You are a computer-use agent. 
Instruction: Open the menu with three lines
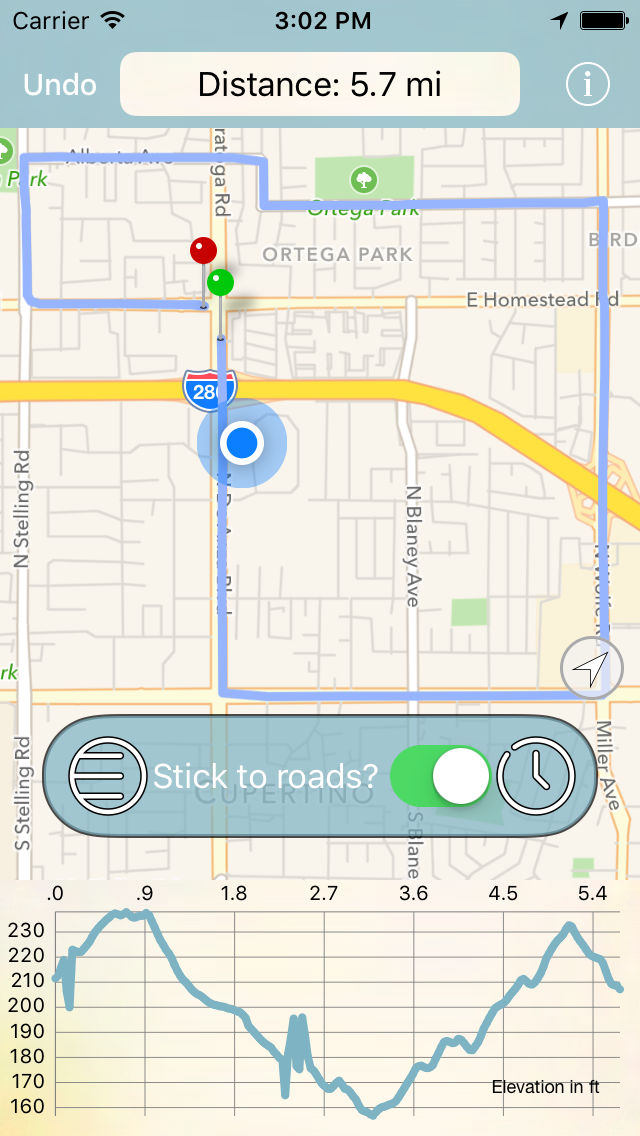(x=107, y=775)
